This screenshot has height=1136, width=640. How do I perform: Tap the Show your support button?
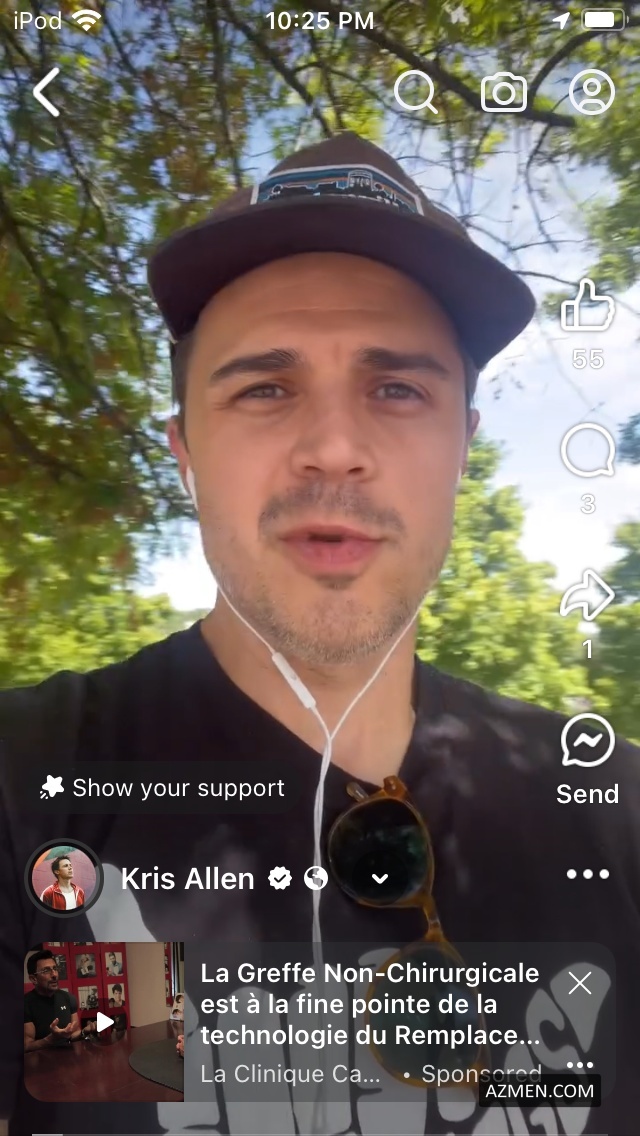(163, 788)
